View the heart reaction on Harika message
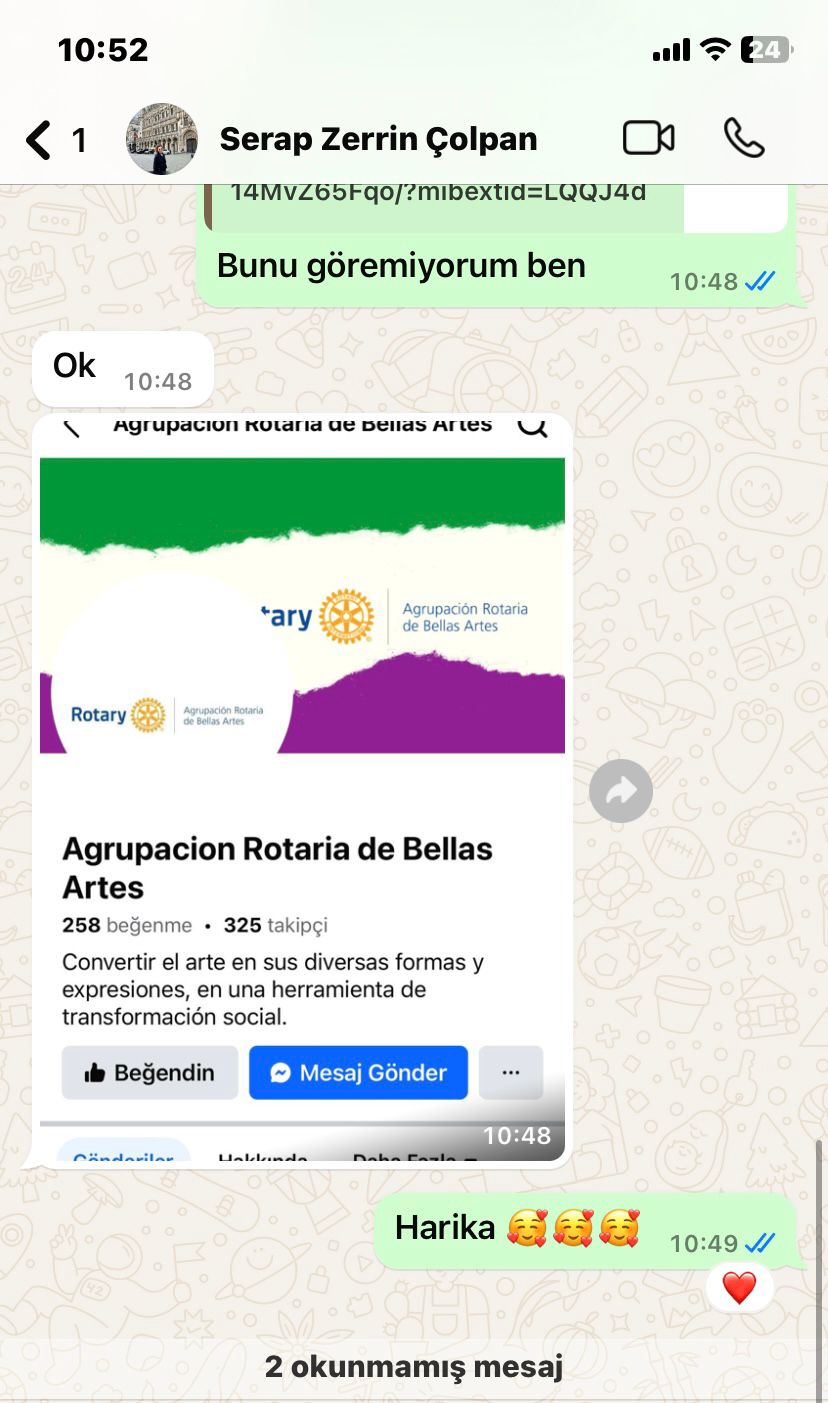This screenshot has width=828, height=1403. (x=739, y=1288)
